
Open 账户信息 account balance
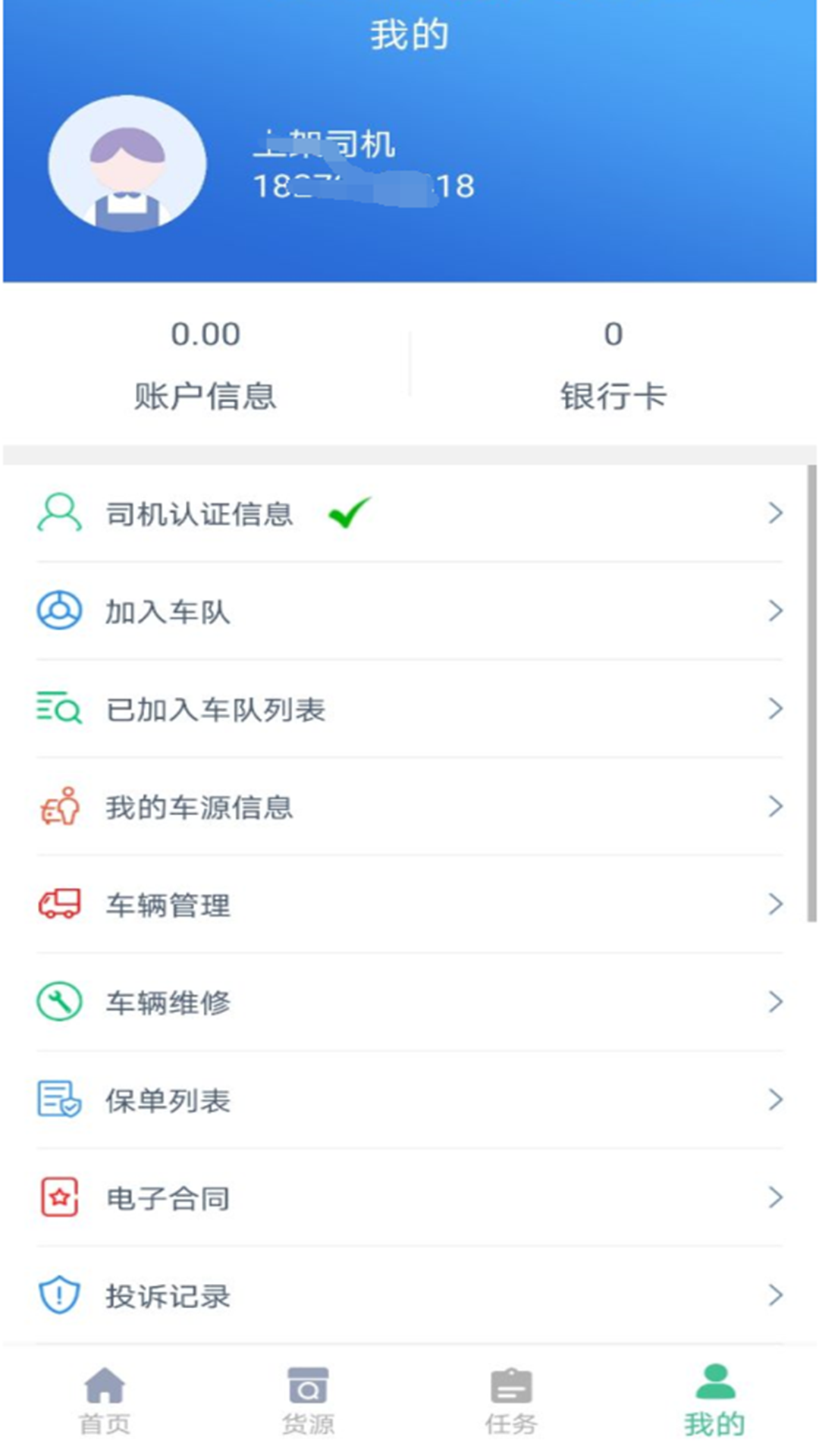pyautogui.click(x=205, y=366)
